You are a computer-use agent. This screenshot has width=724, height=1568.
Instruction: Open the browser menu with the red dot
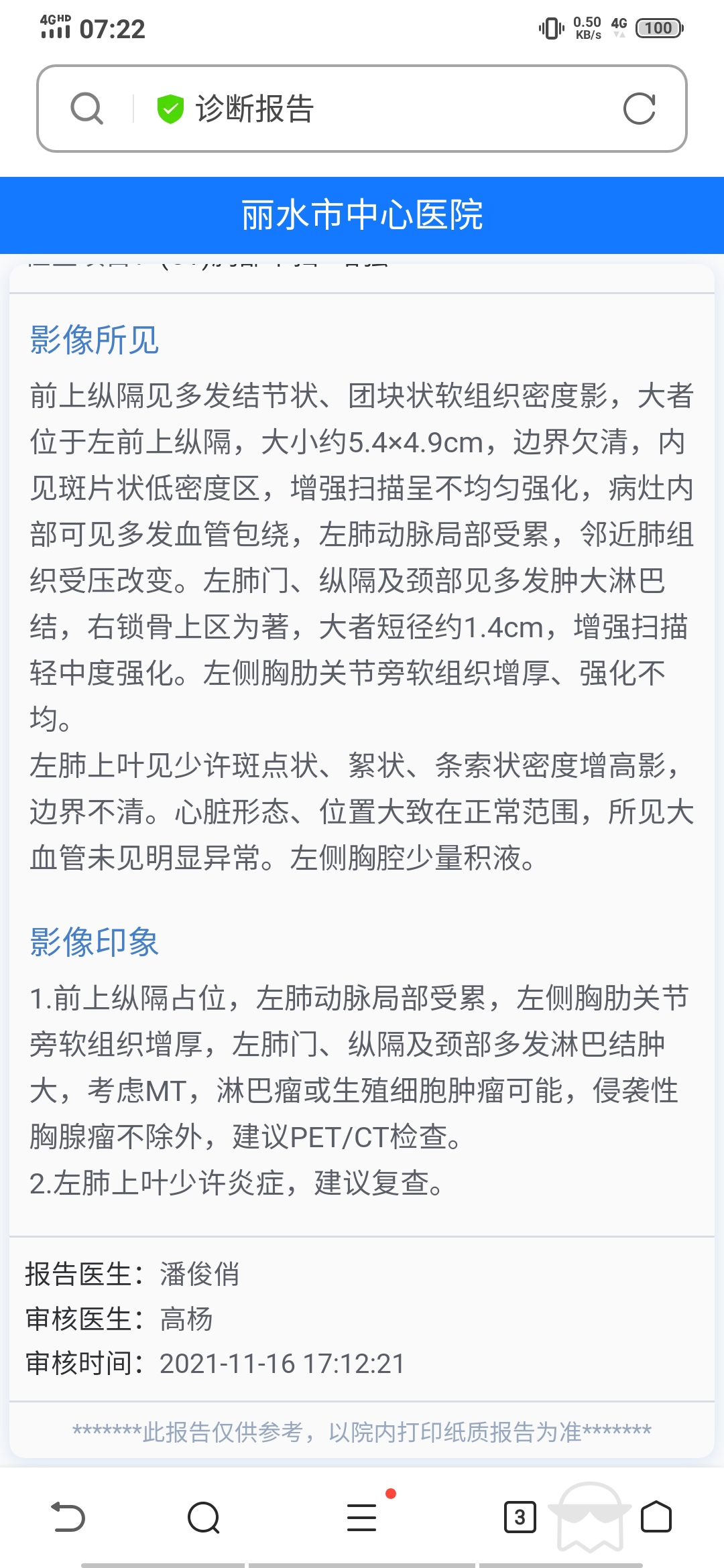tap(362, 1517)
